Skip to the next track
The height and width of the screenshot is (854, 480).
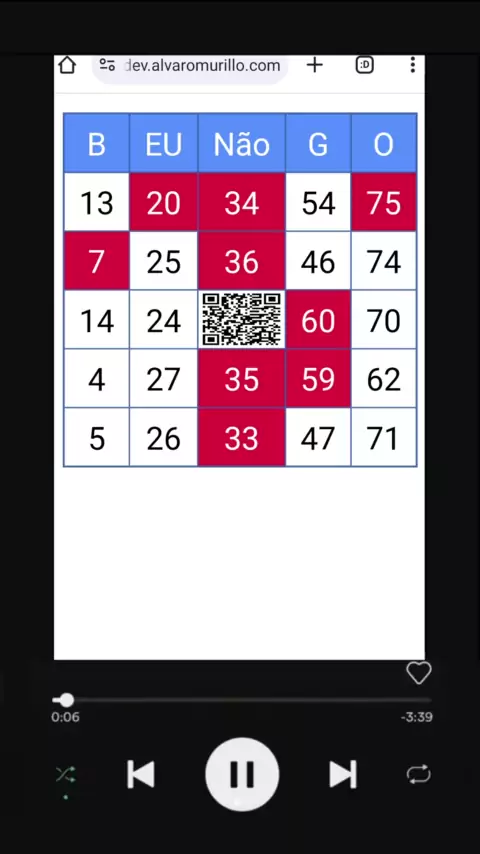343,774
